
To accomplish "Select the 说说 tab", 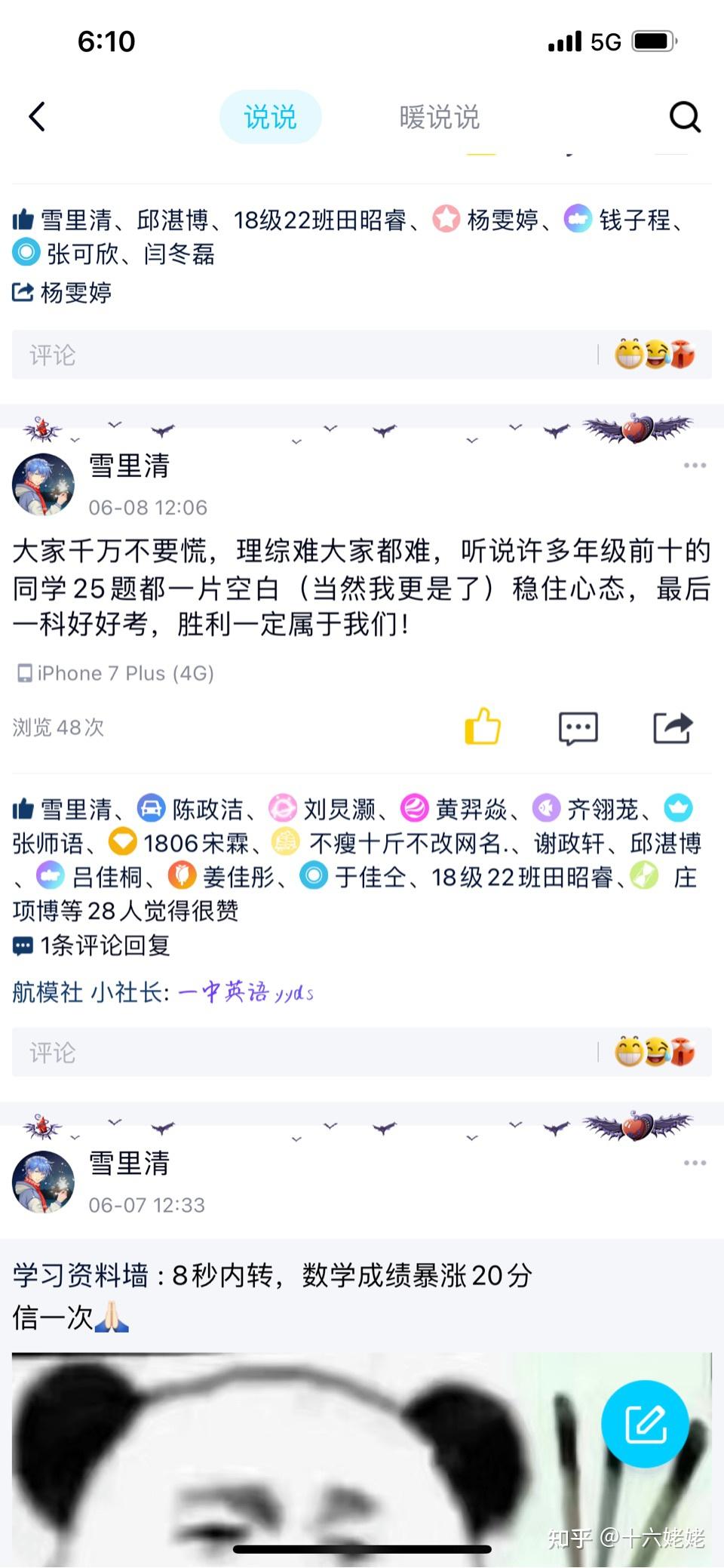I will [270, 117].
